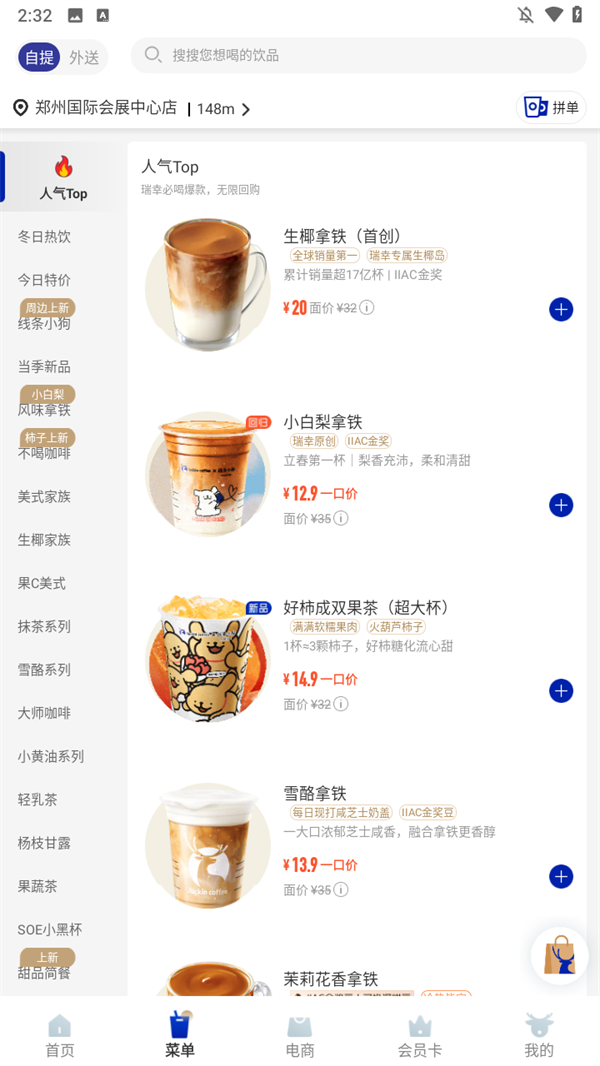
Task: Open 我的 profile tab
Action: click(539, 1035)
